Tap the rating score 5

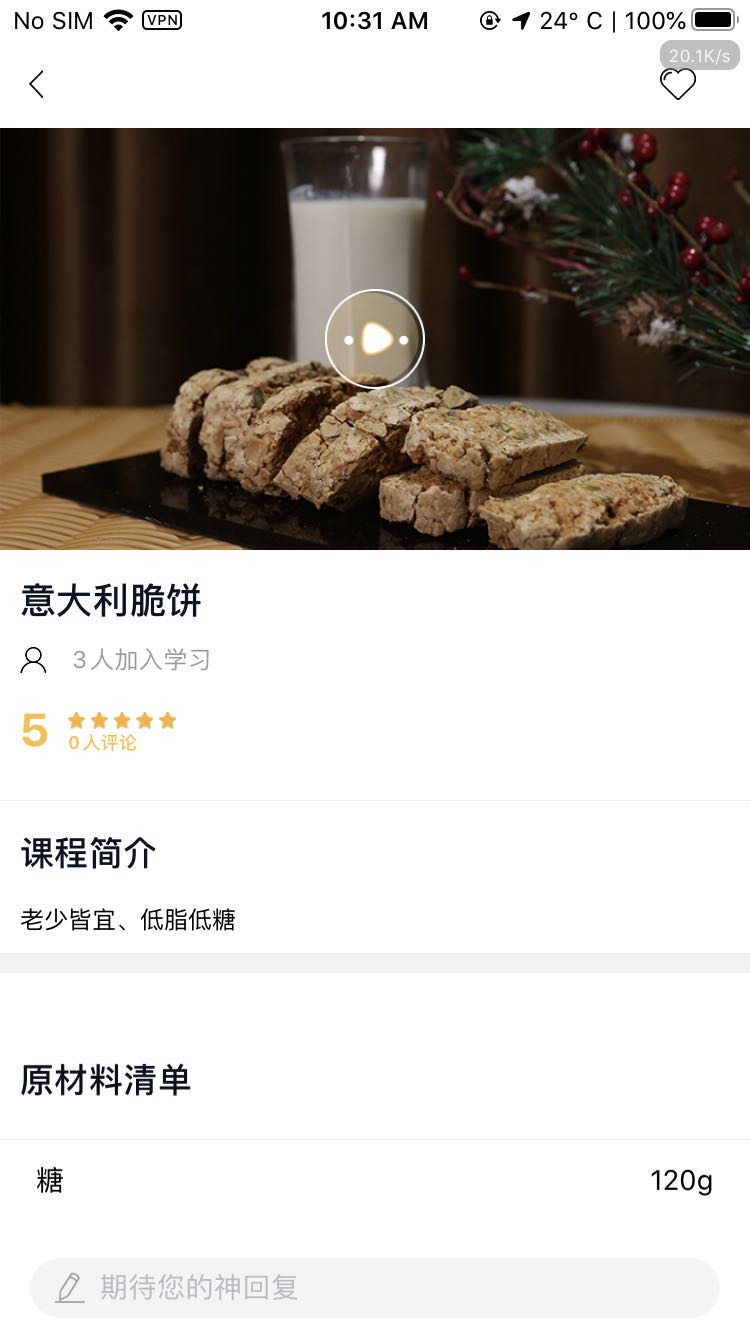coord(33,732)
